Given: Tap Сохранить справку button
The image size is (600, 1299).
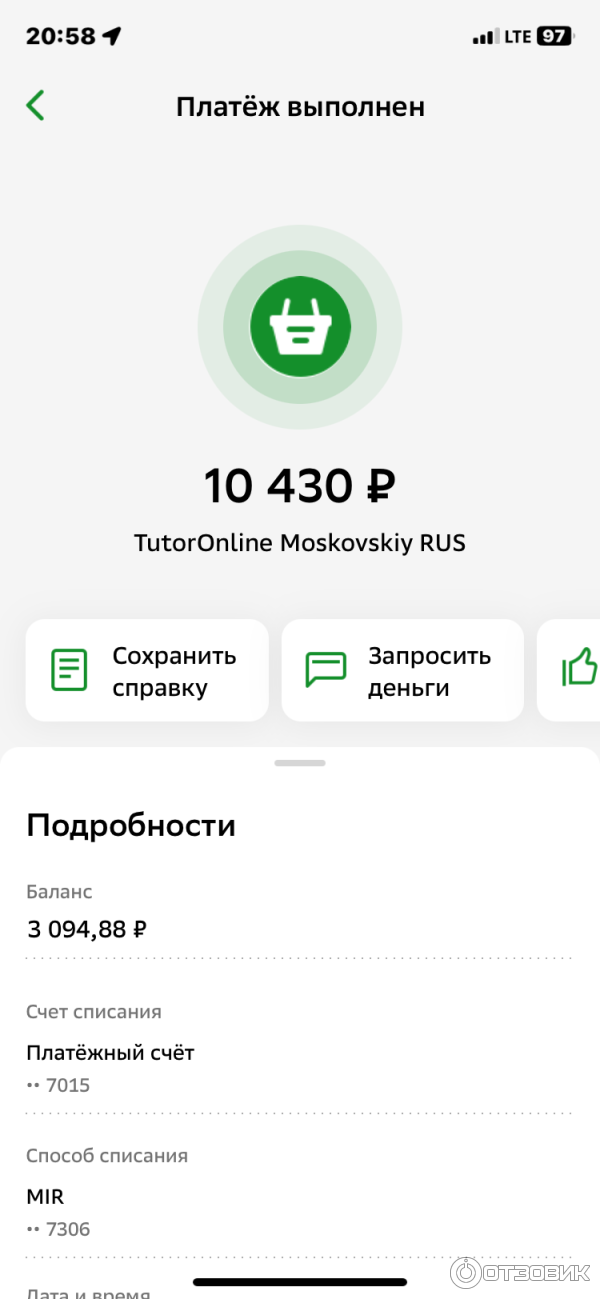Looking at the screenshot, I should point(147,671).
